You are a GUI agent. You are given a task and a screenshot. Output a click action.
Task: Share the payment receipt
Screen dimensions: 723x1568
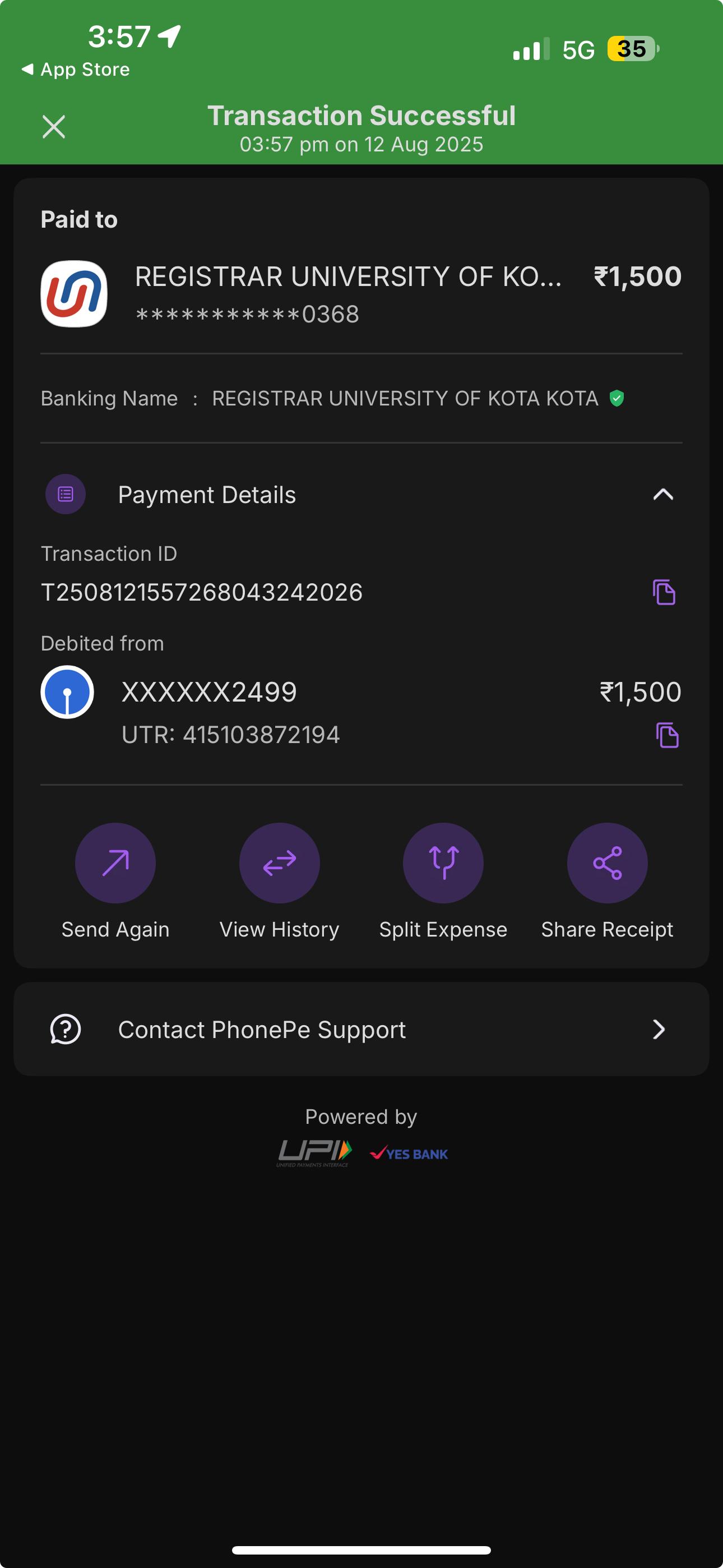[607, 863]
